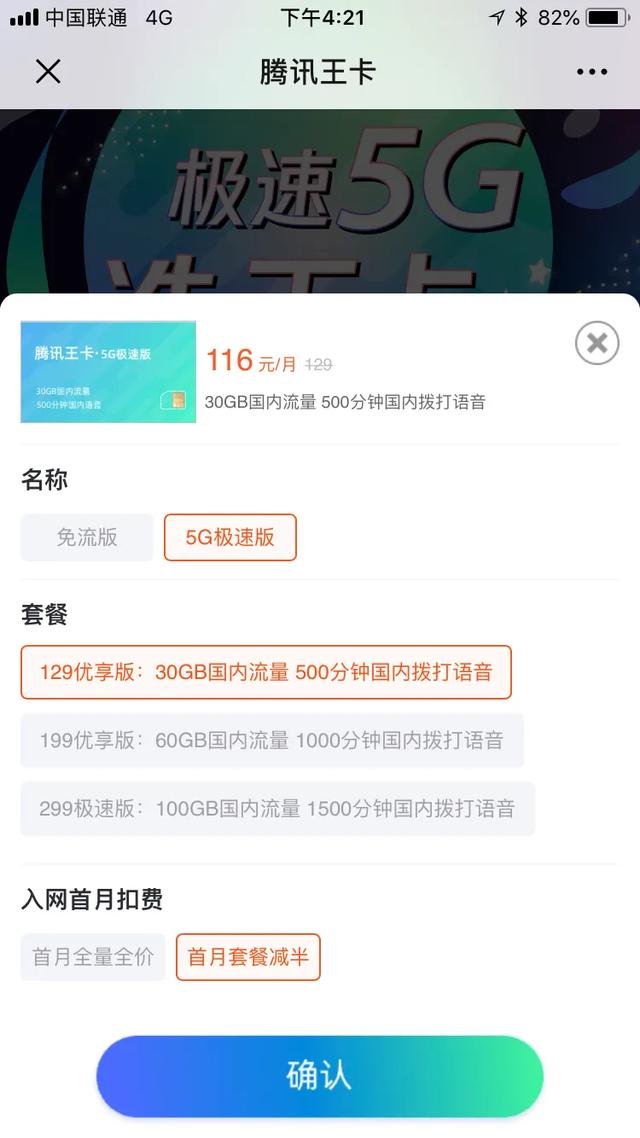Image resolution: width=640 pixels, height=1138 pixels.
Task: Select 首月套餐减半 billing option
Action: pos(248,957)
